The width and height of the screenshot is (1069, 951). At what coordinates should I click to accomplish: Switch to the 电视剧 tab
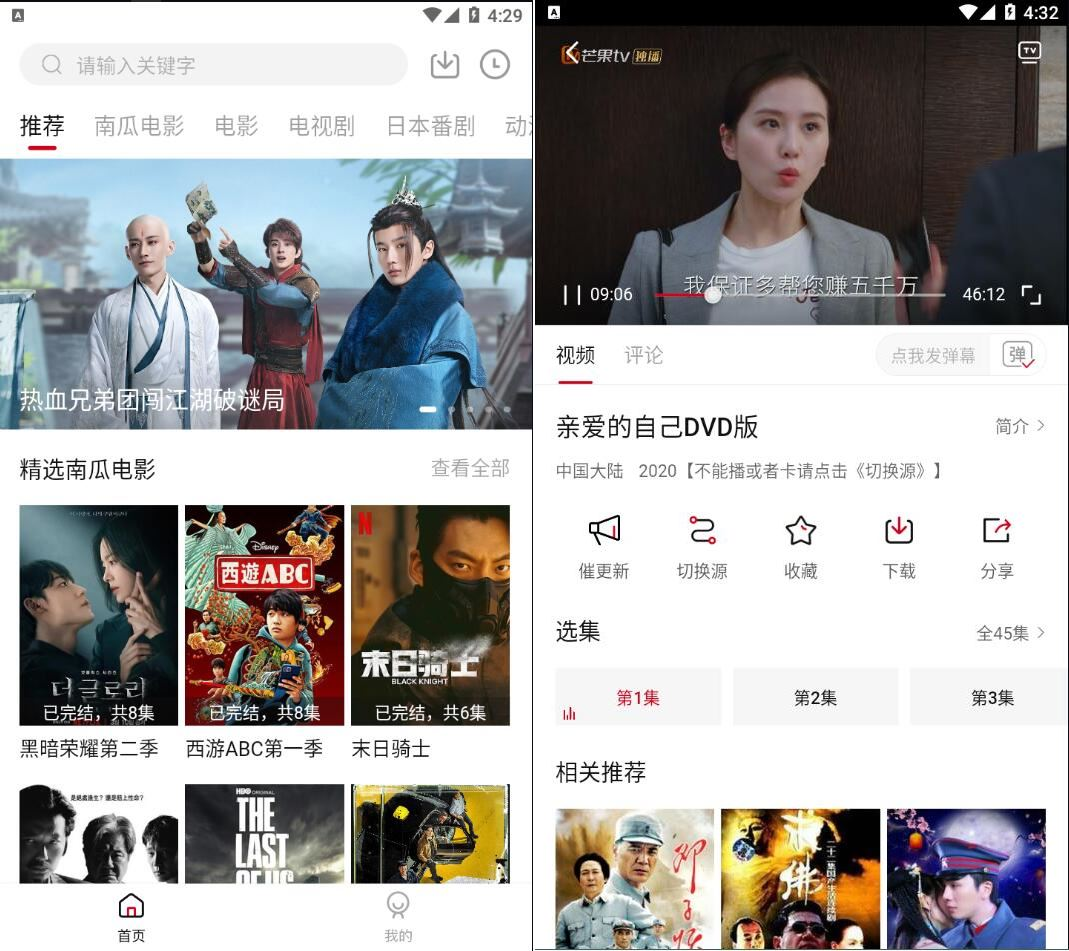pyautogui.click(x=321, y=126)
